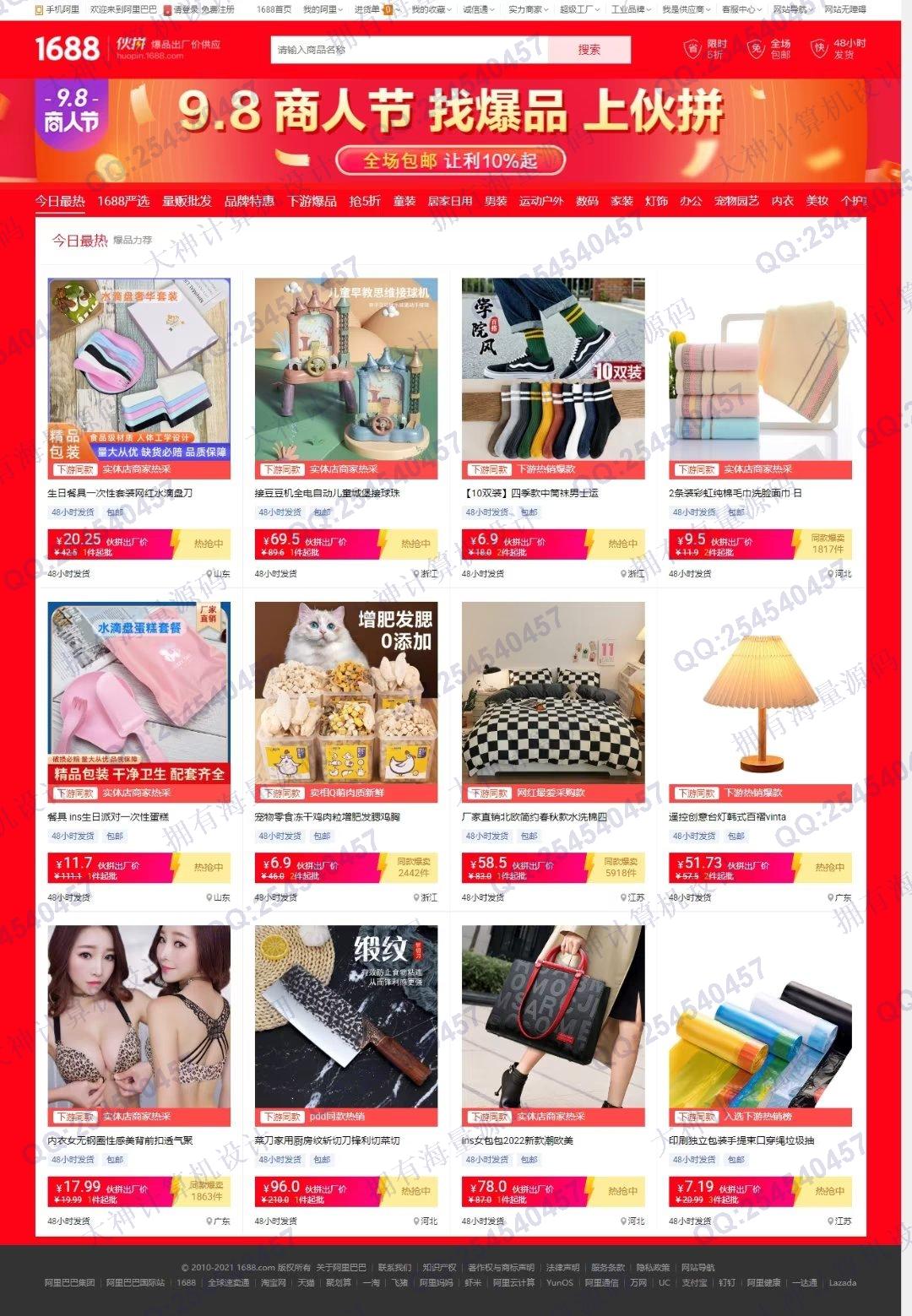Select the 居家日用 category

click(450, 201)
